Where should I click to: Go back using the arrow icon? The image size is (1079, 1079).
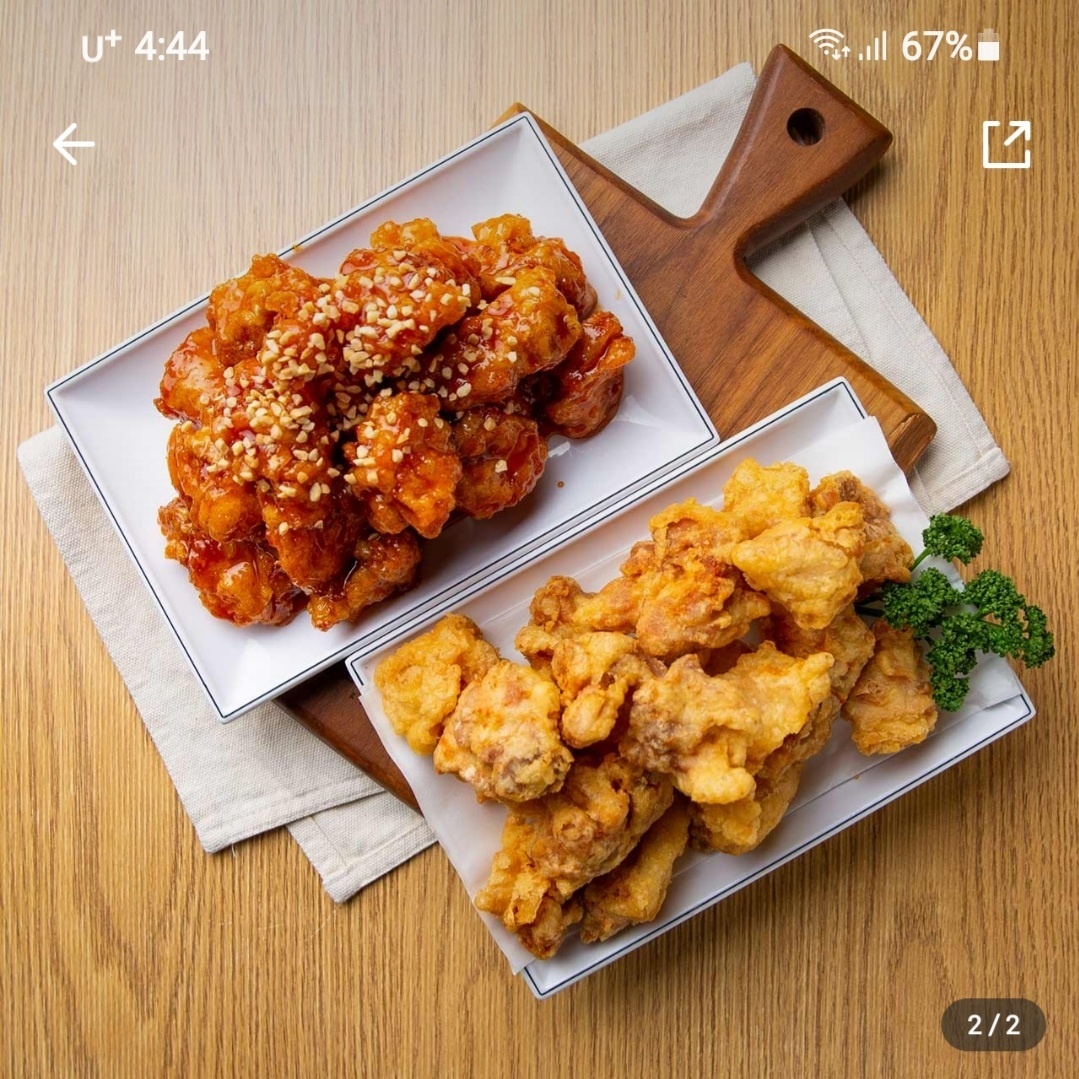pos(73,144)
